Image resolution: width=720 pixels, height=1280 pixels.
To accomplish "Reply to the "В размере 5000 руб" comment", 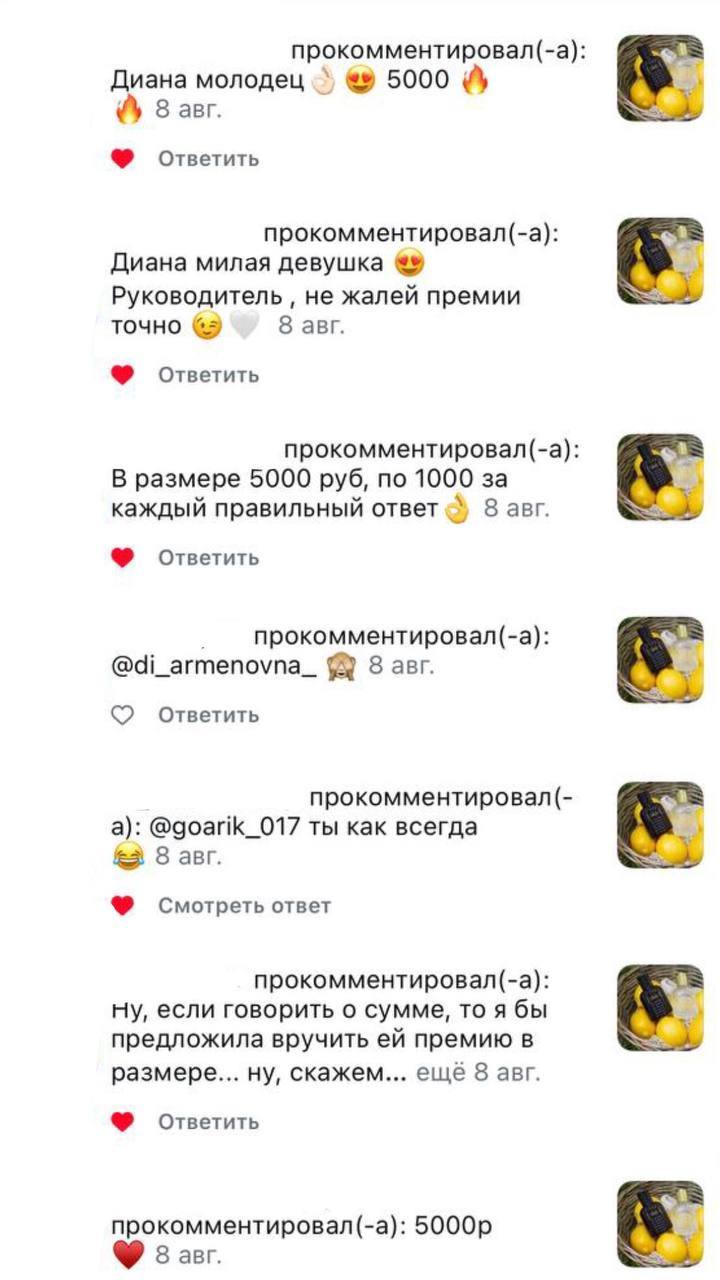I will pyautogui.click(x=209, y=557).
